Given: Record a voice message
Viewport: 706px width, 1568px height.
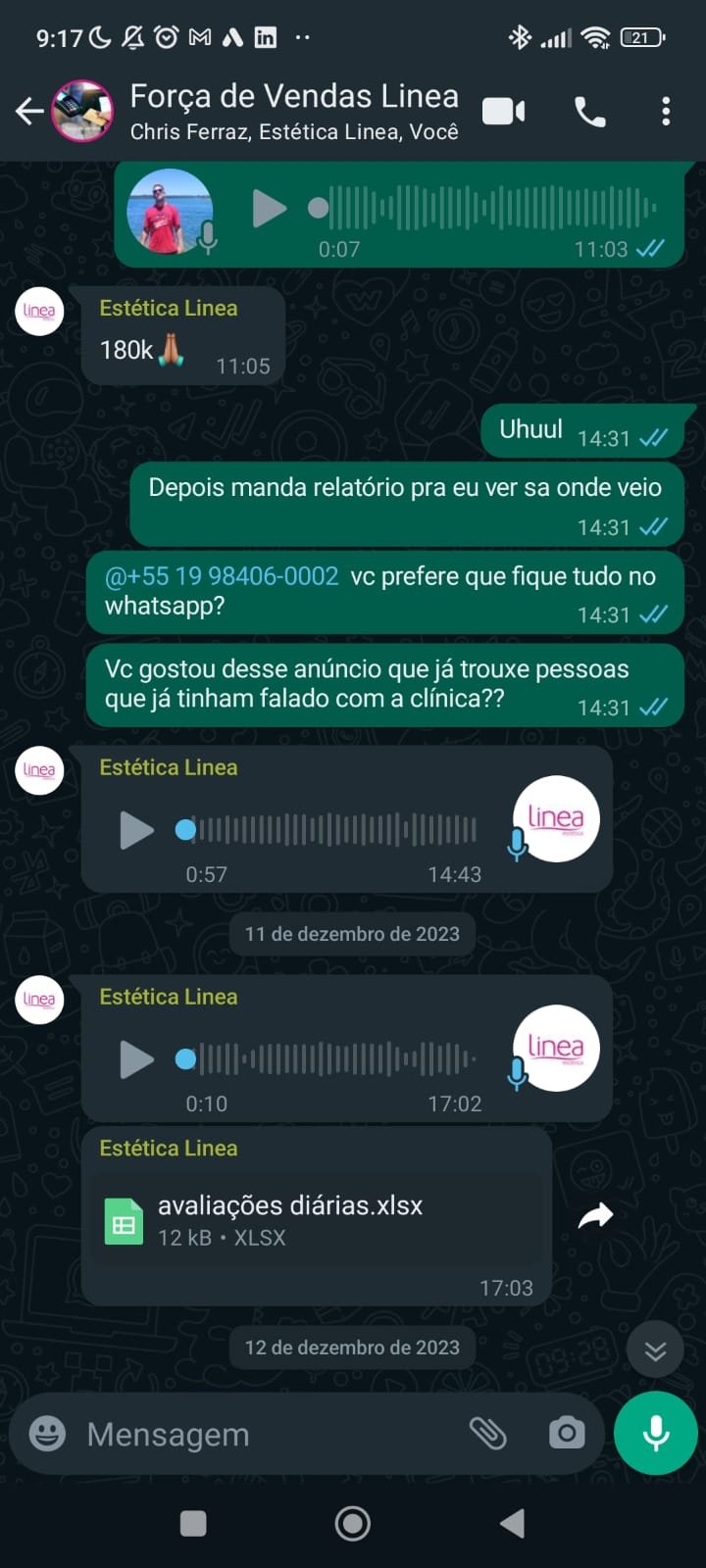Looking at the screenshot, I should point(655,1433).
